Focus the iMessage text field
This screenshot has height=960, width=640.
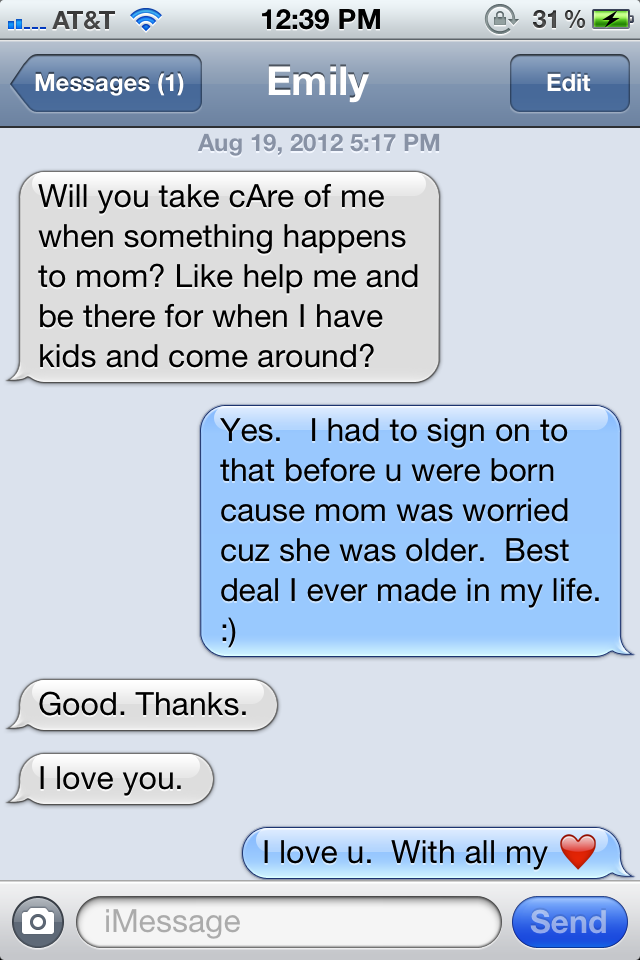tap(288, 921)
